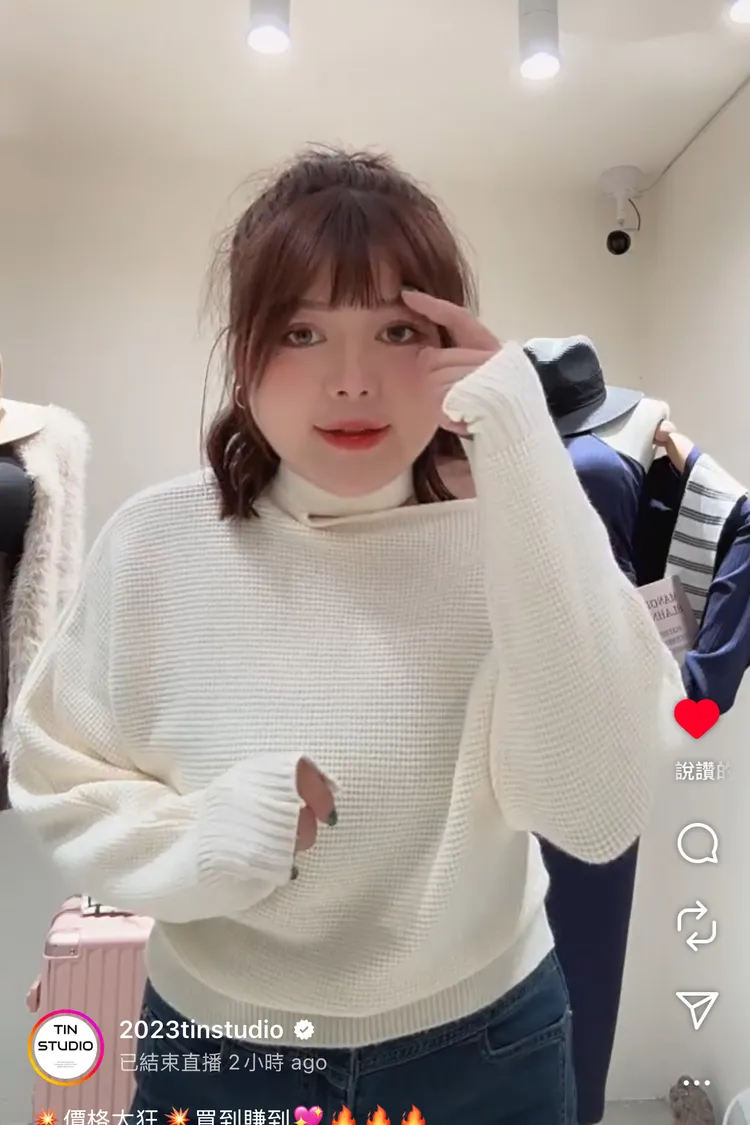This screenshot has width=750, height=1125.
Task: Repost this reel using the arrows icon
Action: coord(697,926)
